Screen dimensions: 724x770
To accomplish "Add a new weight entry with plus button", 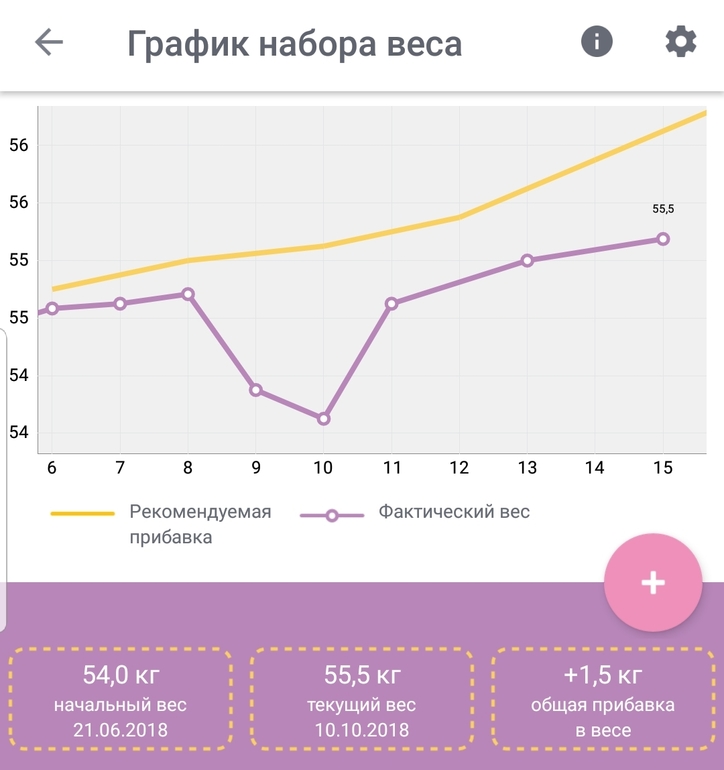I will point(653,583).
